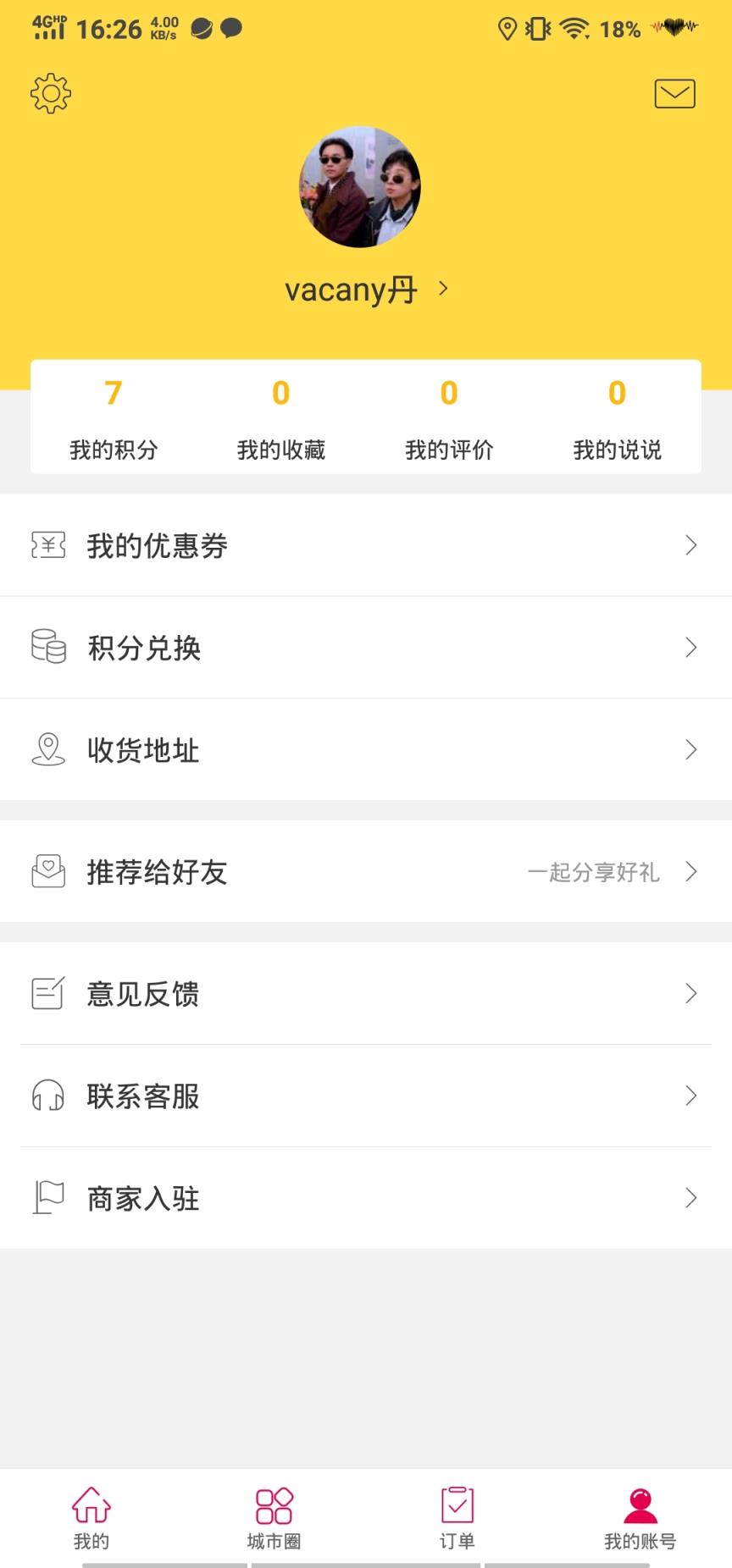Tap the profile avatar photo
Screen dimensions: 732x1568
pos(359,187)
